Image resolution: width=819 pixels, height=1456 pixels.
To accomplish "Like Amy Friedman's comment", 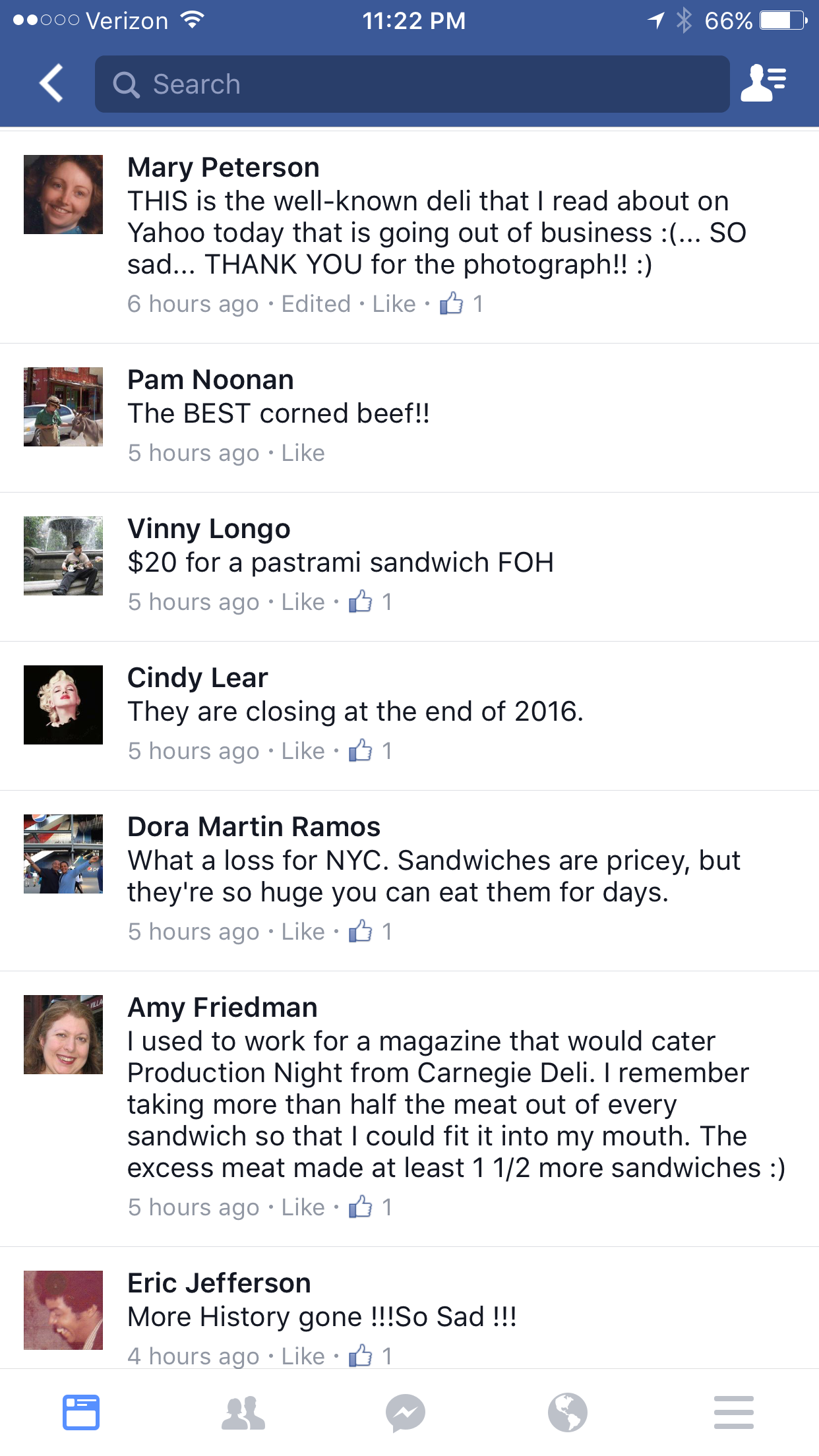I will point(303,1207).
